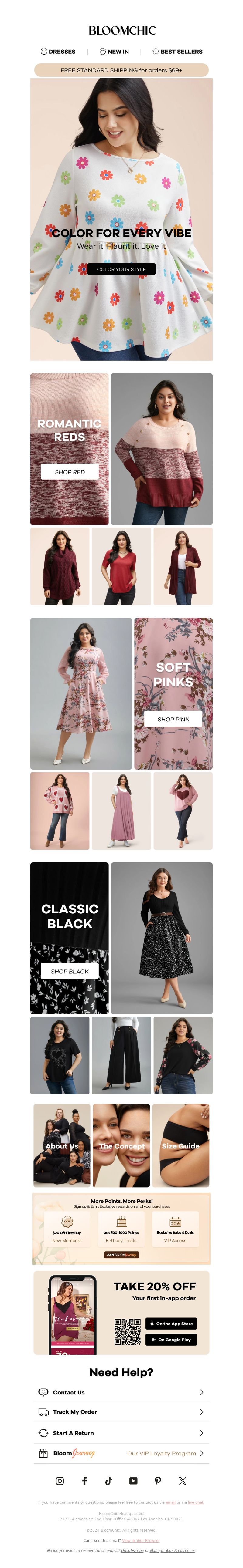Tap the COLOR YOUR STYLE button

point(121,269)
